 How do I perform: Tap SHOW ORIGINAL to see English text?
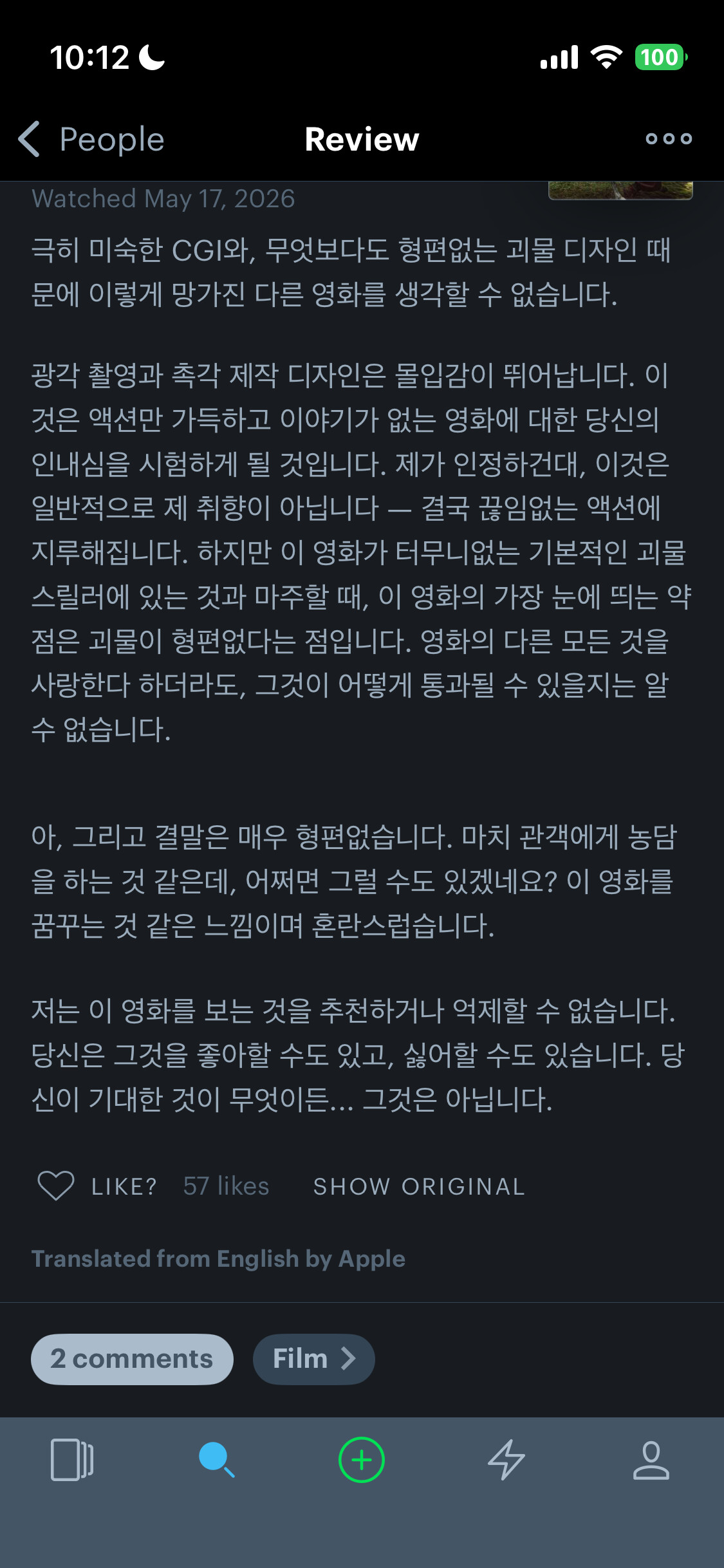pos(419,1186)
